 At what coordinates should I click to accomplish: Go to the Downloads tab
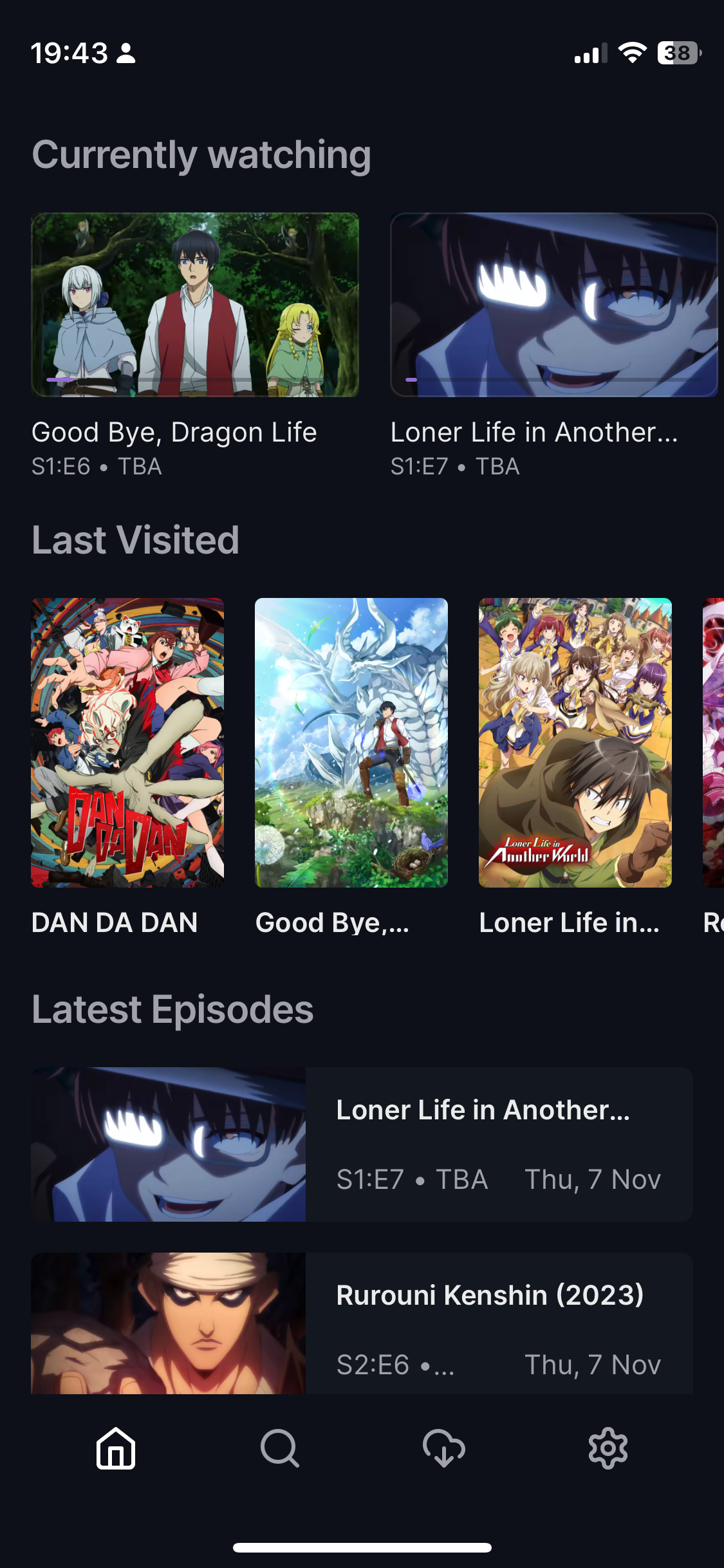point(444,1448)
